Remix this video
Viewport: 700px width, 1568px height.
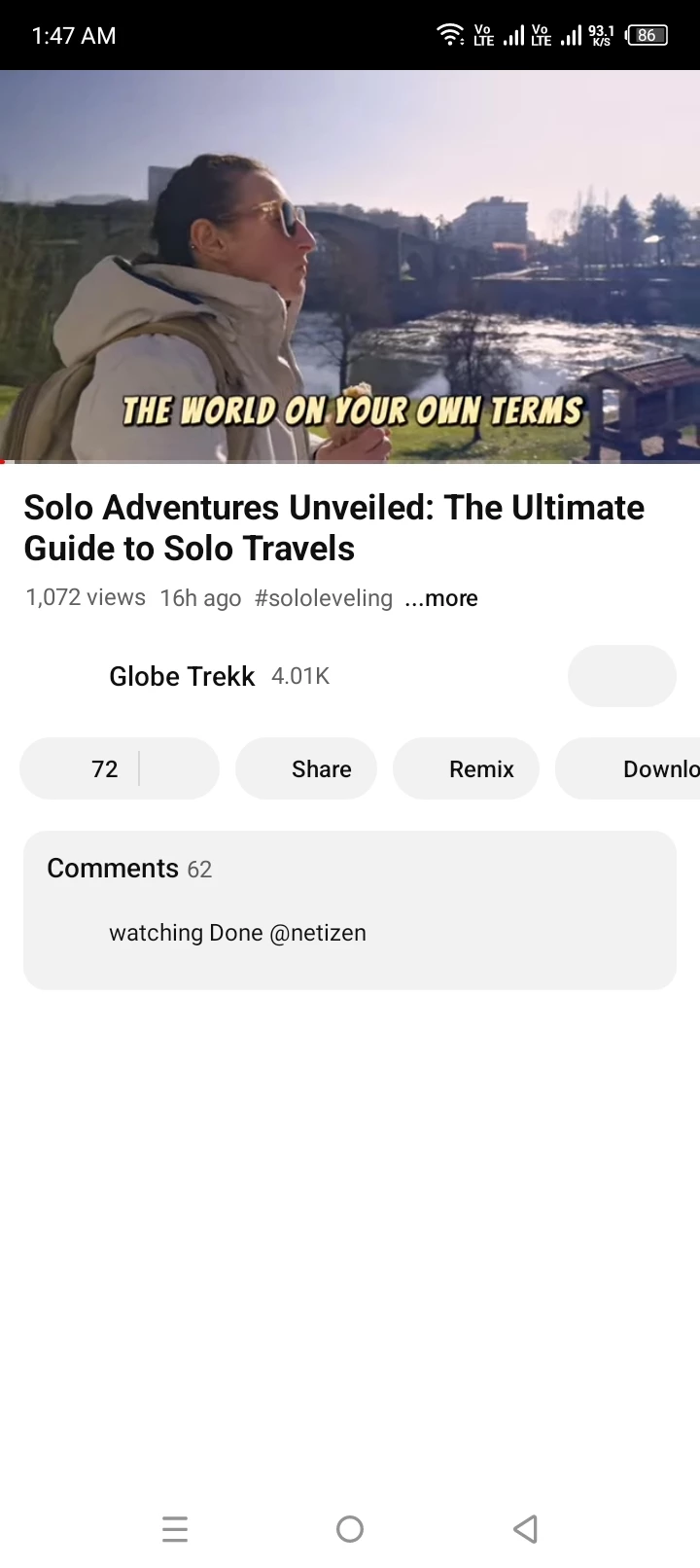466,768
